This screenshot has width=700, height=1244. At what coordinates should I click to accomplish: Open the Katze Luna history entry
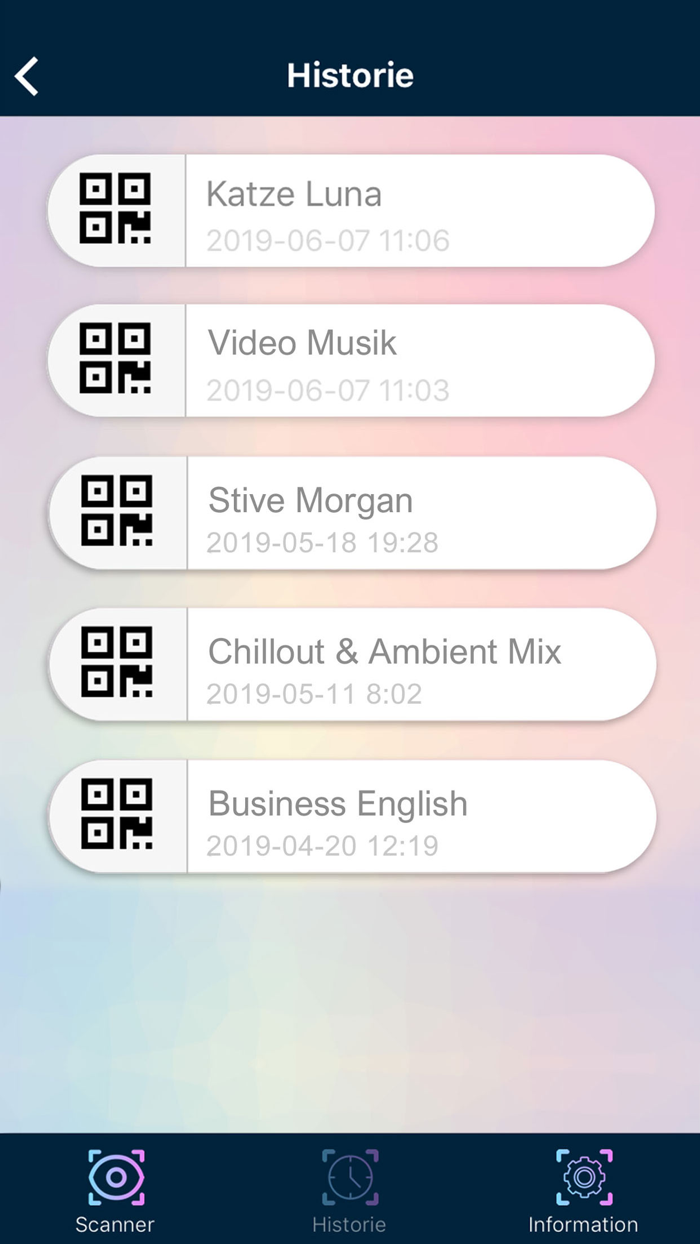click(350, 211)
